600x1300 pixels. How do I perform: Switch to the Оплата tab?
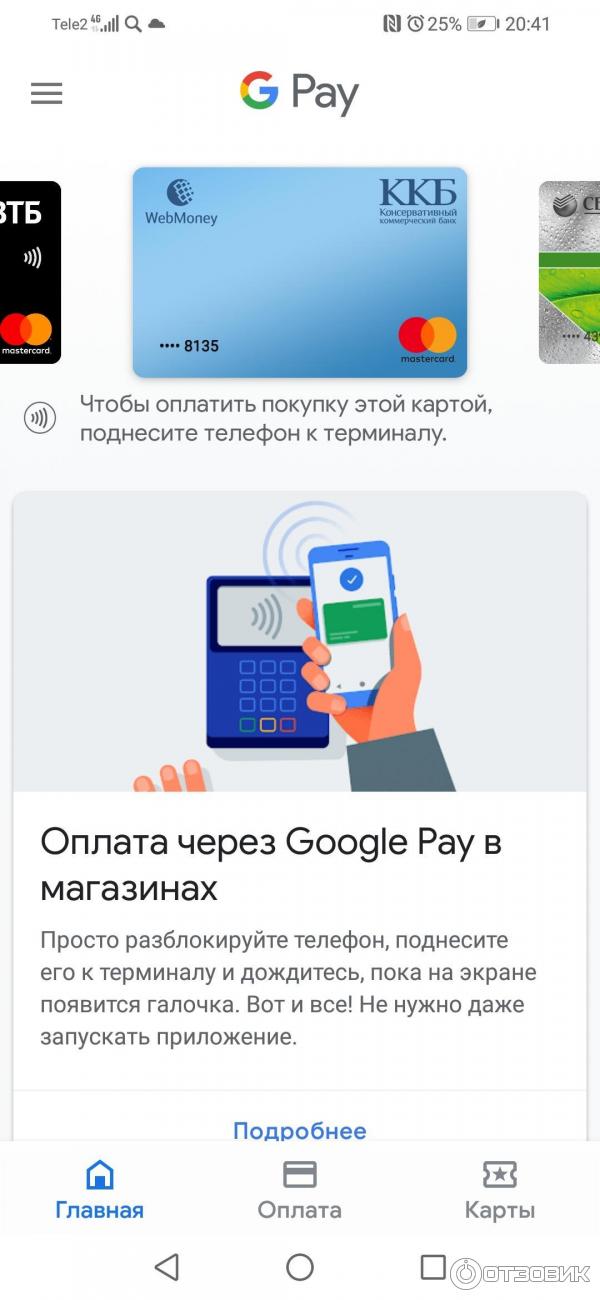(299, 1190)
